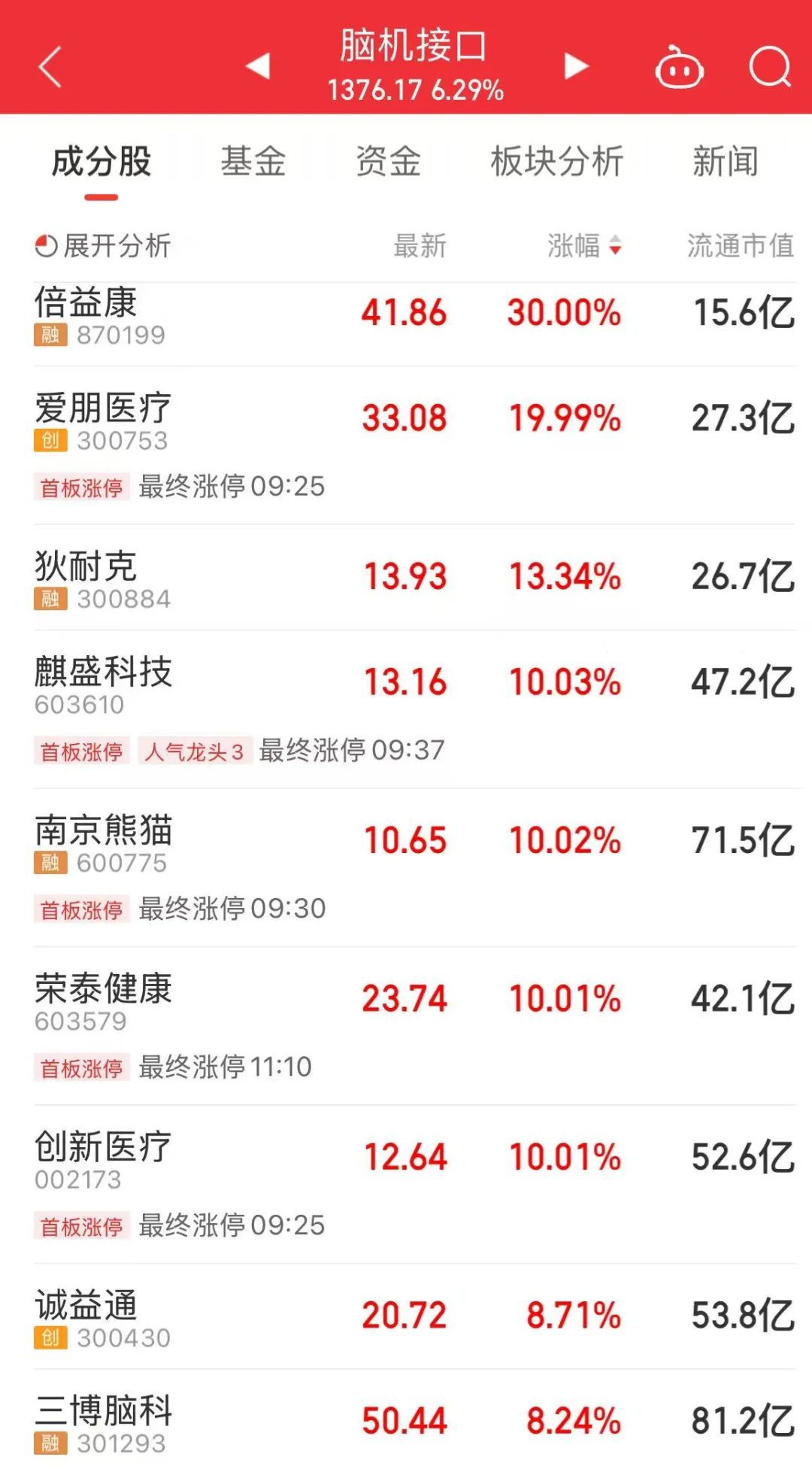Open the robot assistant icon
The width and height of the screenshot is (812, 1466).
[679, 68]
